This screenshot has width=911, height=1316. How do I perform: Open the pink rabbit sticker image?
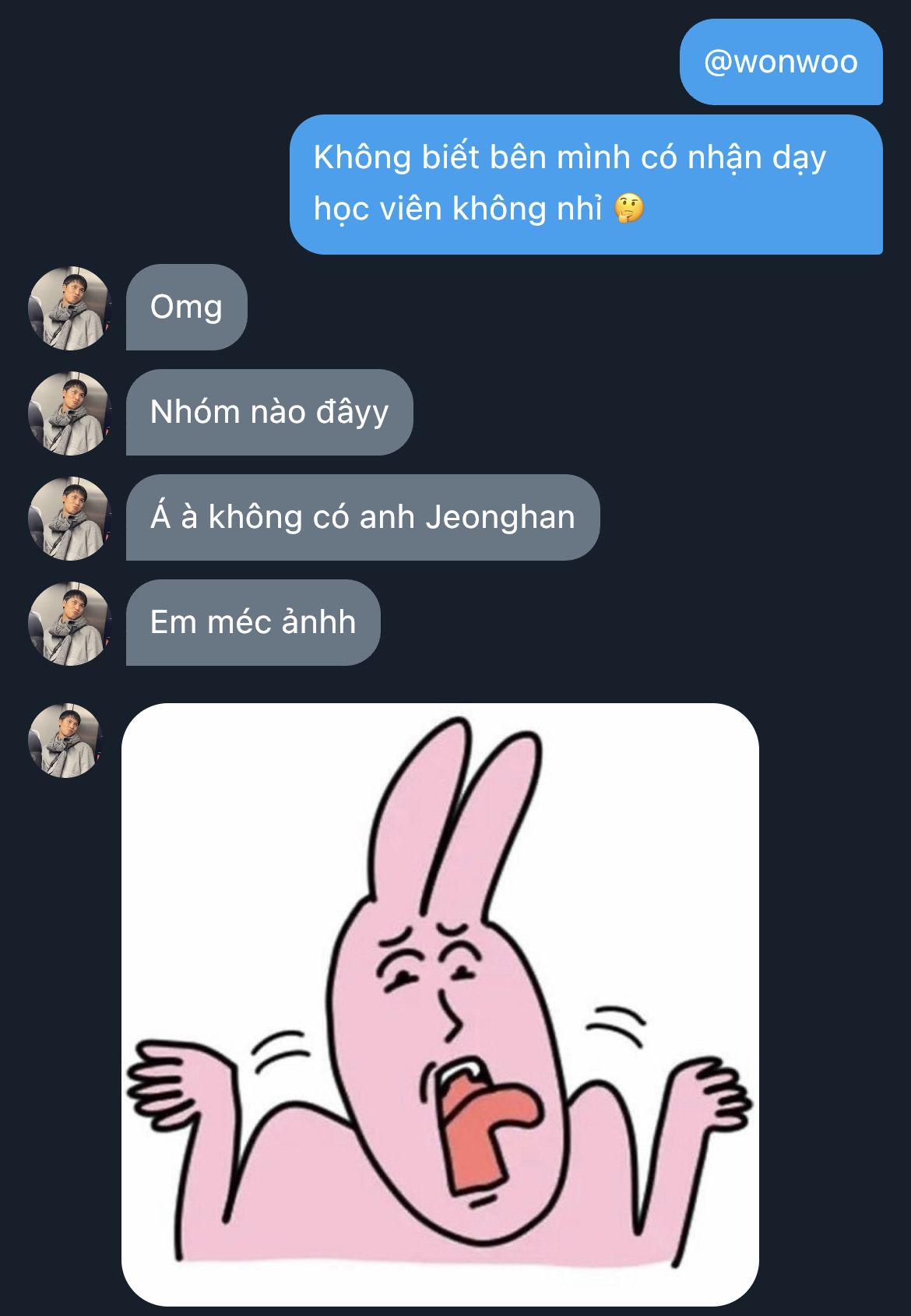pyautogui.click(x=440, y=1005)
